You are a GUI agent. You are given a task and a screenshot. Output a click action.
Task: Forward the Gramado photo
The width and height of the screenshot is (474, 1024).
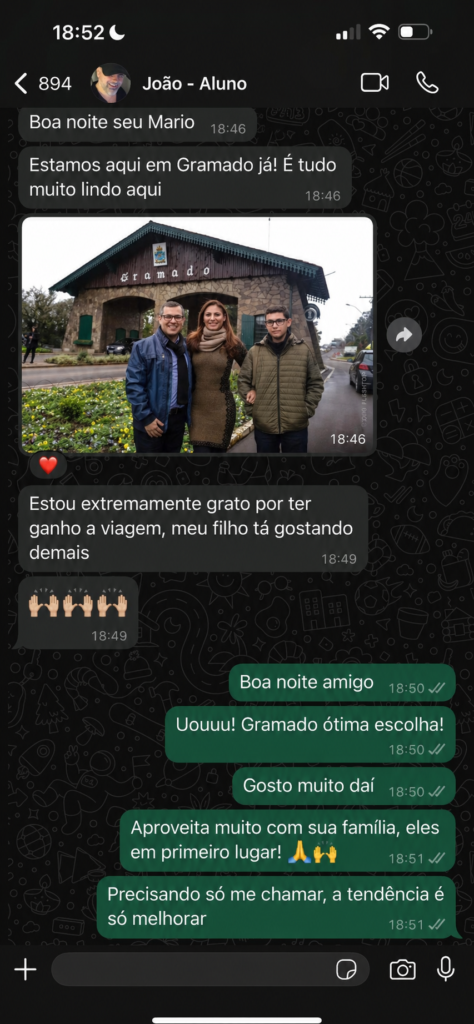pos(403,335)
